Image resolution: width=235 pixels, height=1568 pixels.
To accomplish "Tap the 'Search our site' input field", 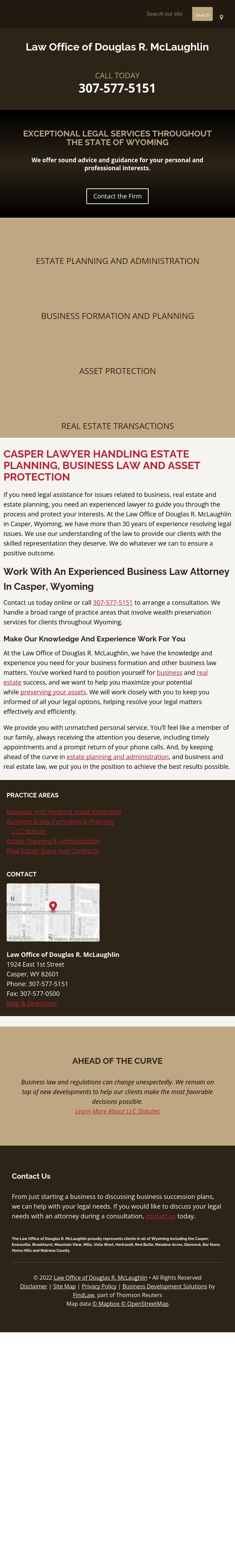I will pos(164,14).
